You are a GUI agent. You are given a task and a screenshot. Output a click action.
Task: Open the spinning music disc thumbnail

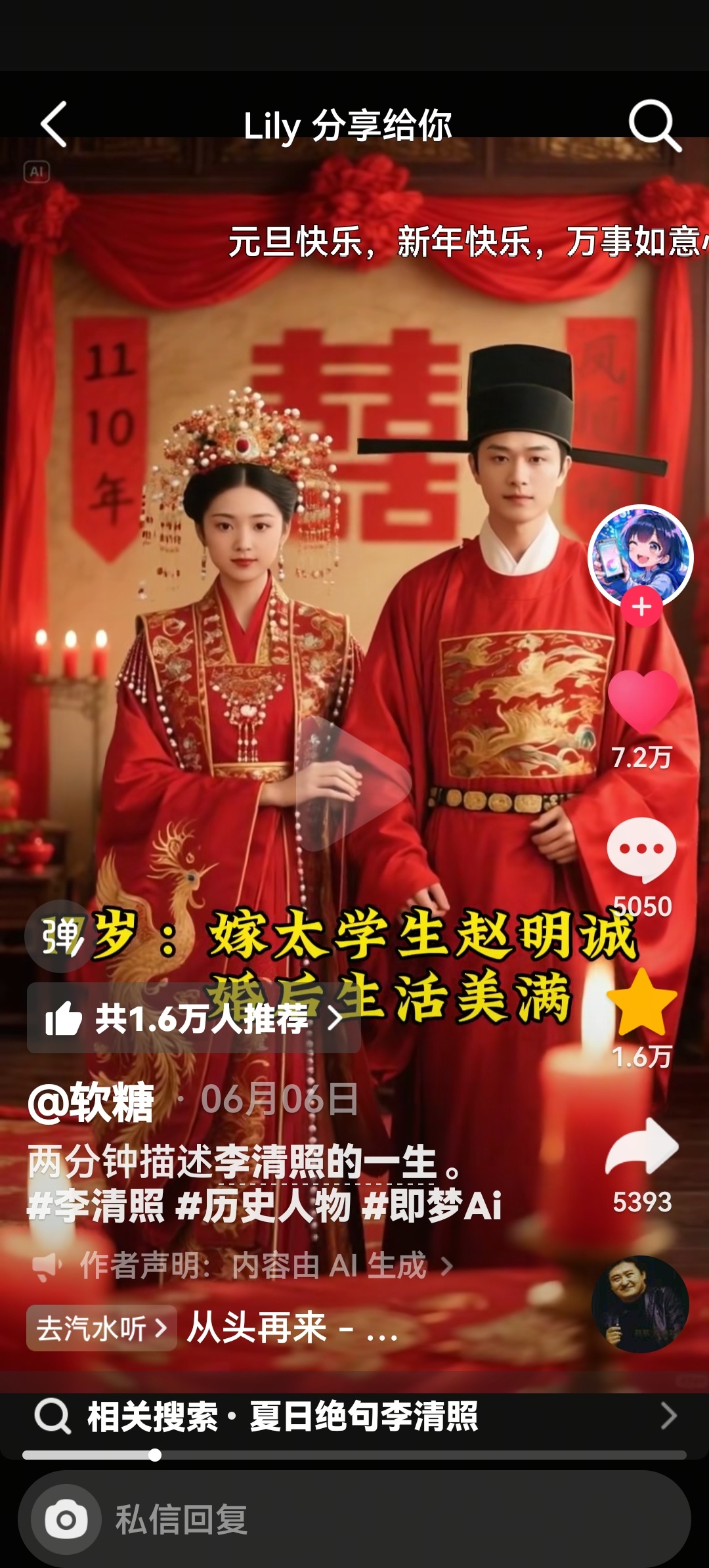[x=639, y=1305]
